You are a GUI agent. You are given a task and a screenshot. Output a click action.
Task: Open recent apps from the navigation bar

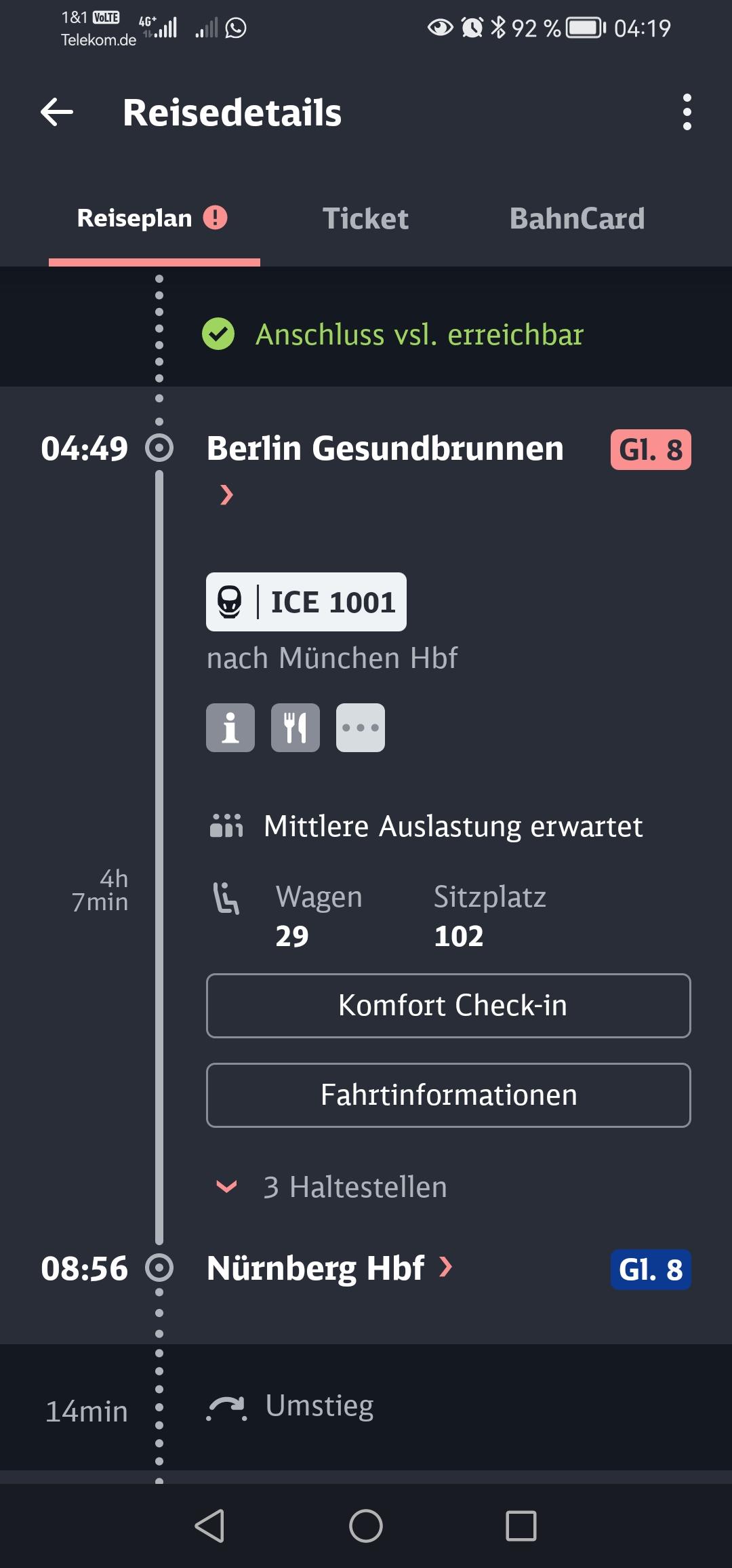(x=521, y=1526)
